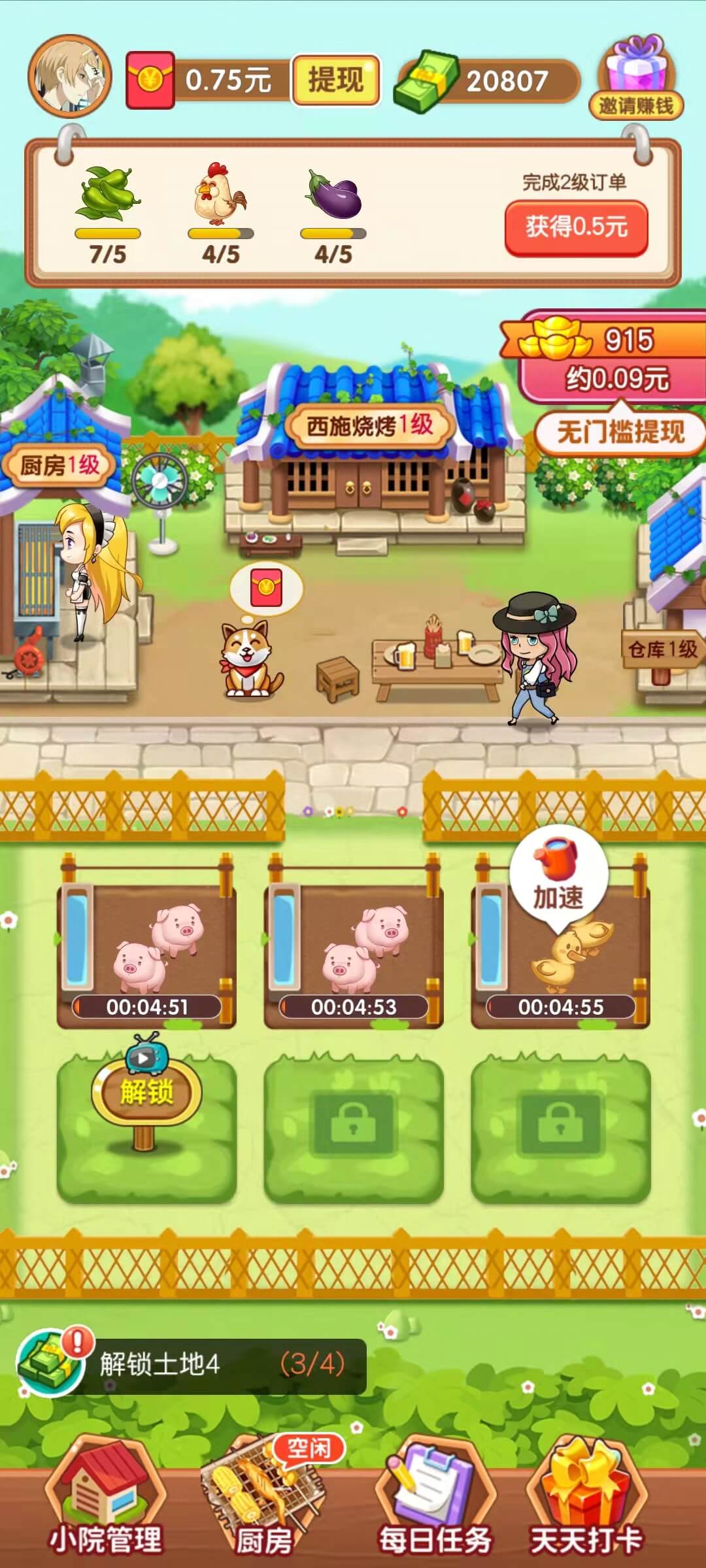Tap the 提现 withdraw button
This screenshot has height=1568, width=706.
coord(335,80)
